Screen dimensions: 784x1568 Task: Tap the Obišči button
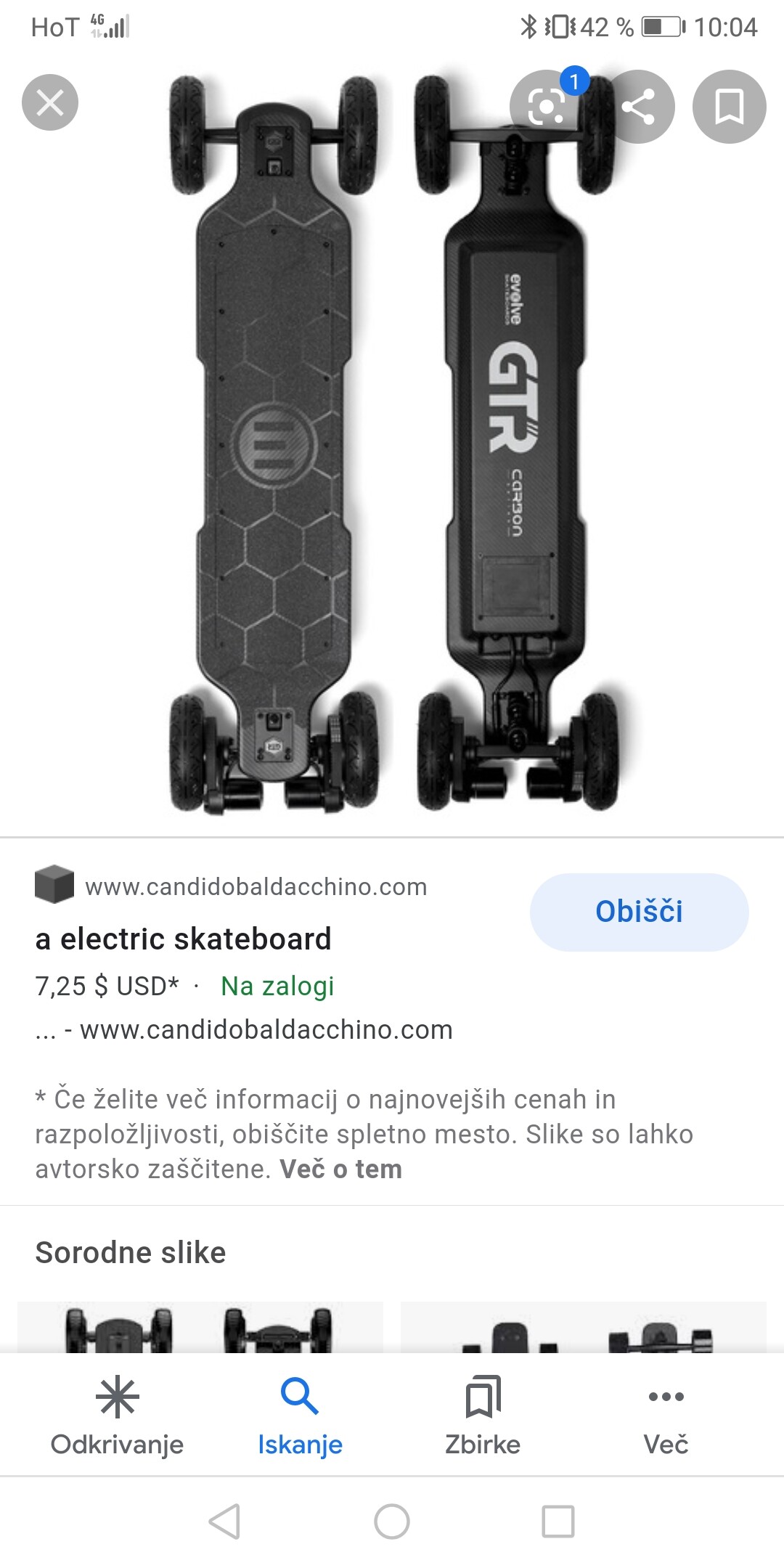[639, 912]
